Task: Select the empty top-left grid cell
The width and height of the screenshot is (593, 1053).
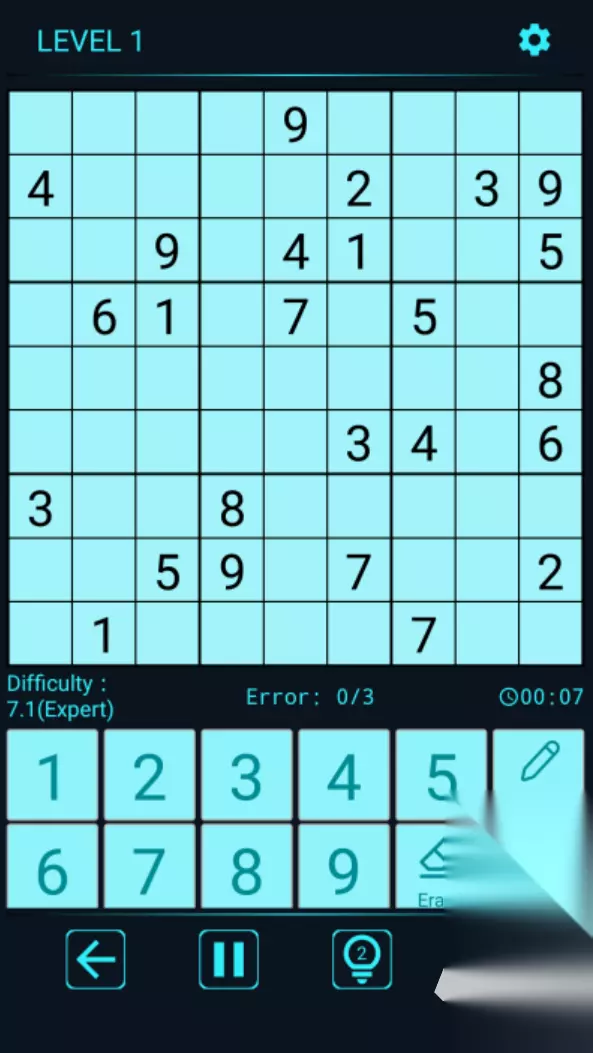Action: click(40, 123)
